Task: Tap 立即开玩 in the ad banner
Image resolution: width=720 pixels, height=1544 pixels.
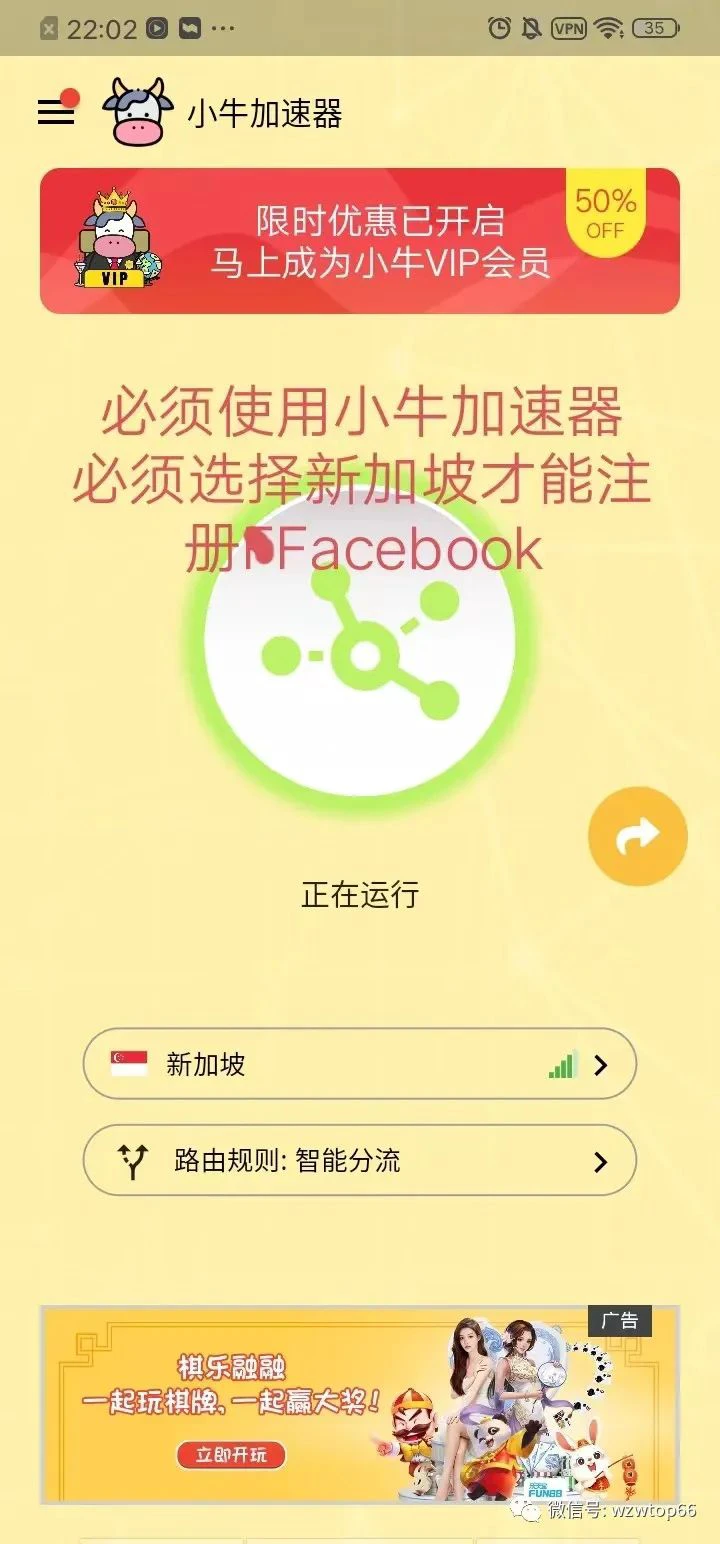Action: pyautogui.click(x=231, y=1454)
